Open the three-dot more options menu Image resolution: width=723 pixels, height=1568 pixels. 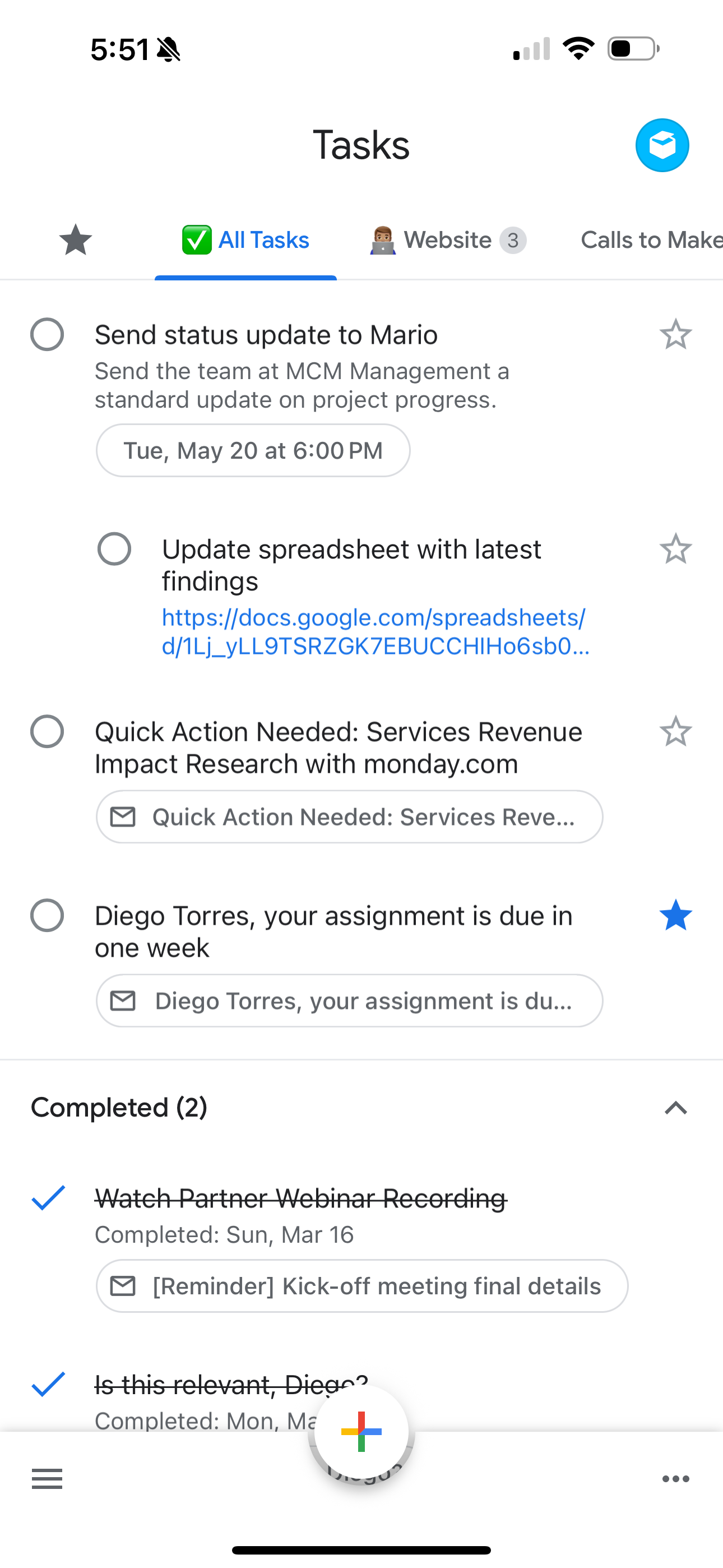(x=675, y=1479)
